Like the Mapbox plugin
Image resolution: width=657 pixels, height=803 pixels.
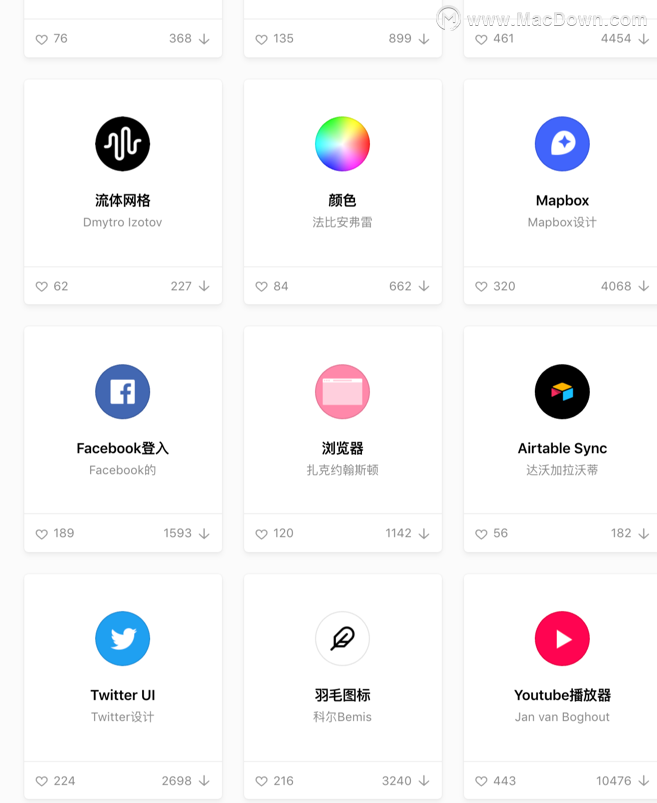tap(482, 286)
